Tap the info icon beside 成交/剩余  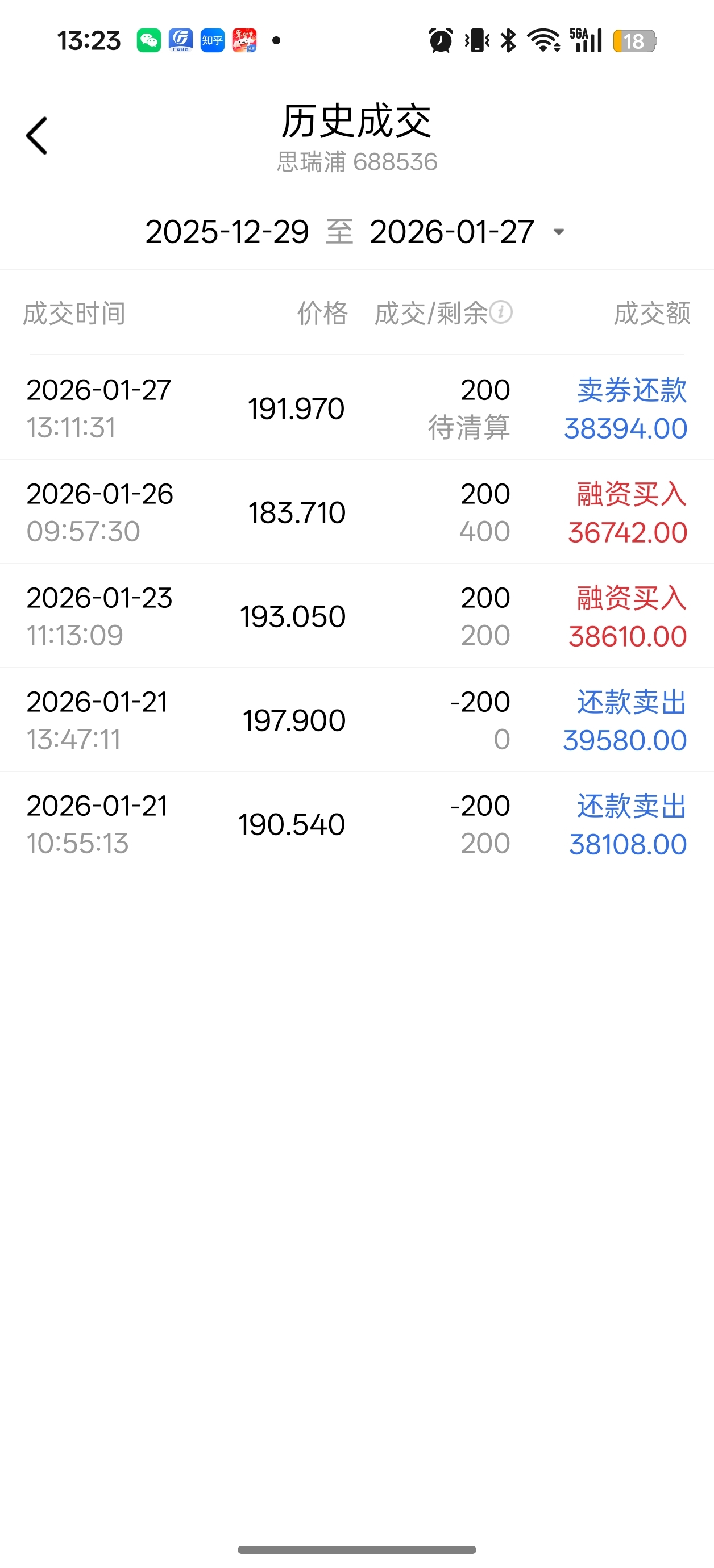(x=501, y=312)
